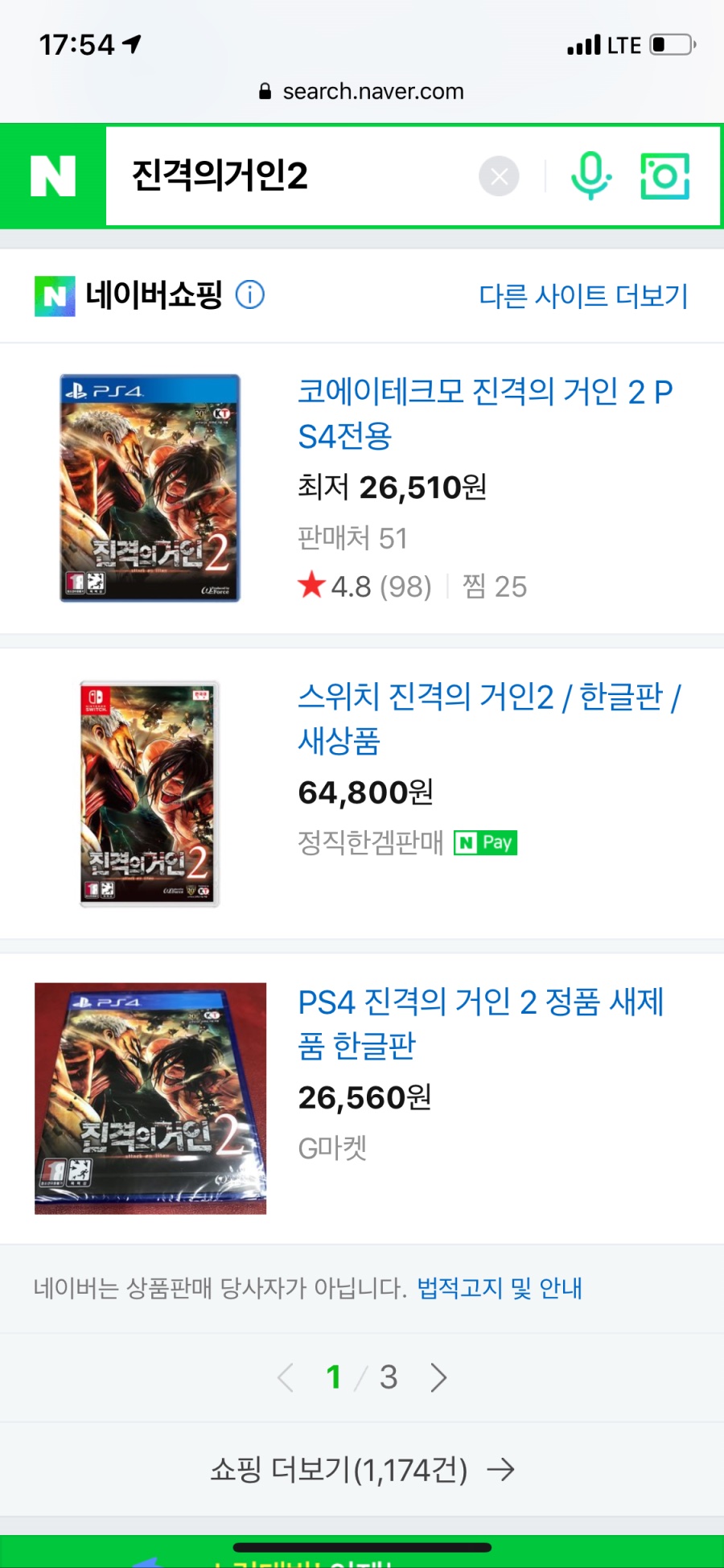This screenshot has width=724, height=1568.
Task: Tap the search.naver.com address bar
Action: [x=362, y=92]
